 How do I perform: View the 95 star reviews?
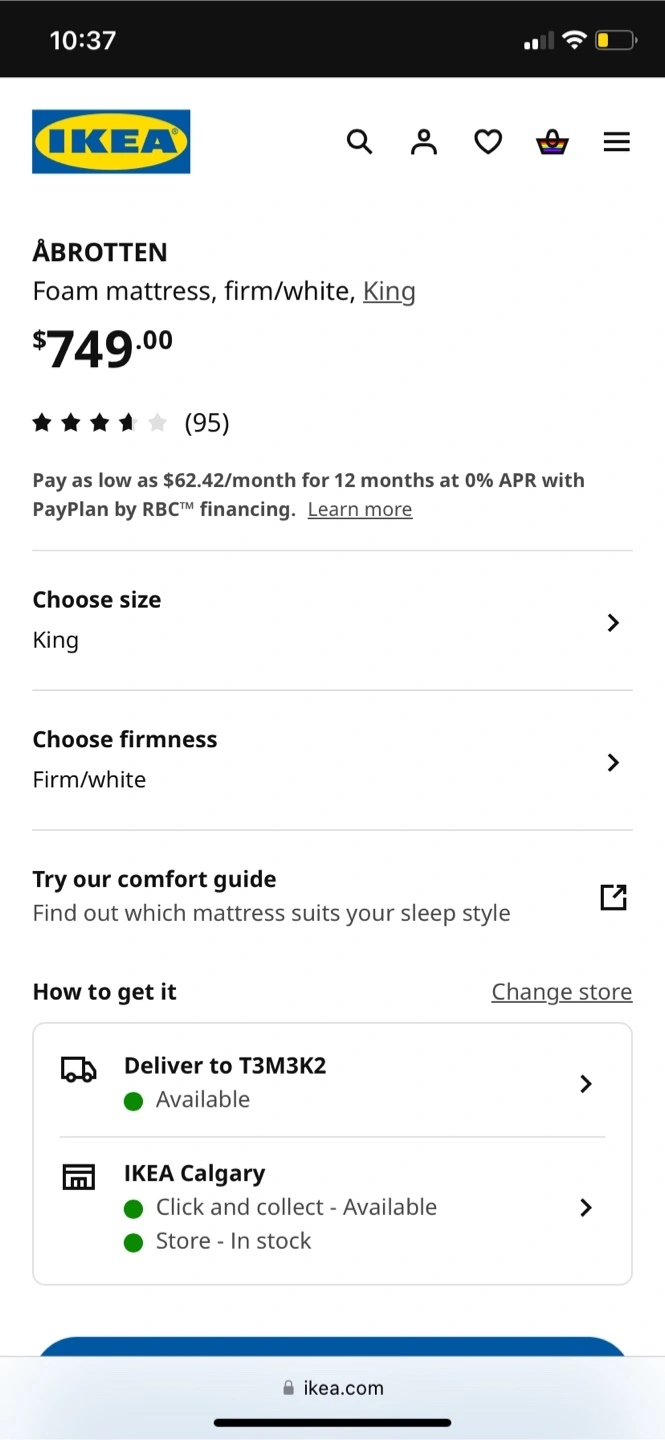click(x=131, y=423)
